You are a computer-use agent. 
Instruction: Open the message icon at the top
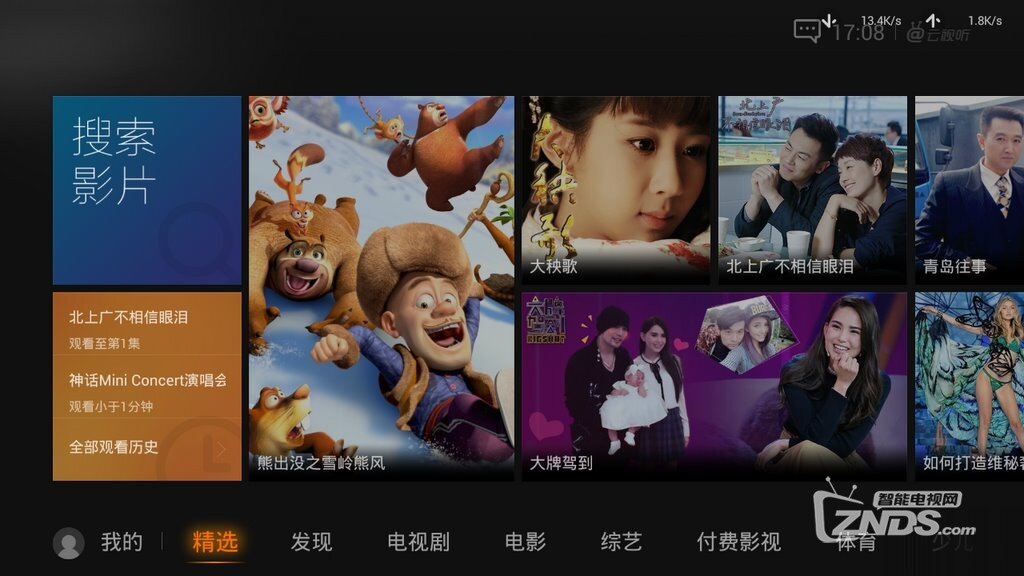(x=807, y=30)
